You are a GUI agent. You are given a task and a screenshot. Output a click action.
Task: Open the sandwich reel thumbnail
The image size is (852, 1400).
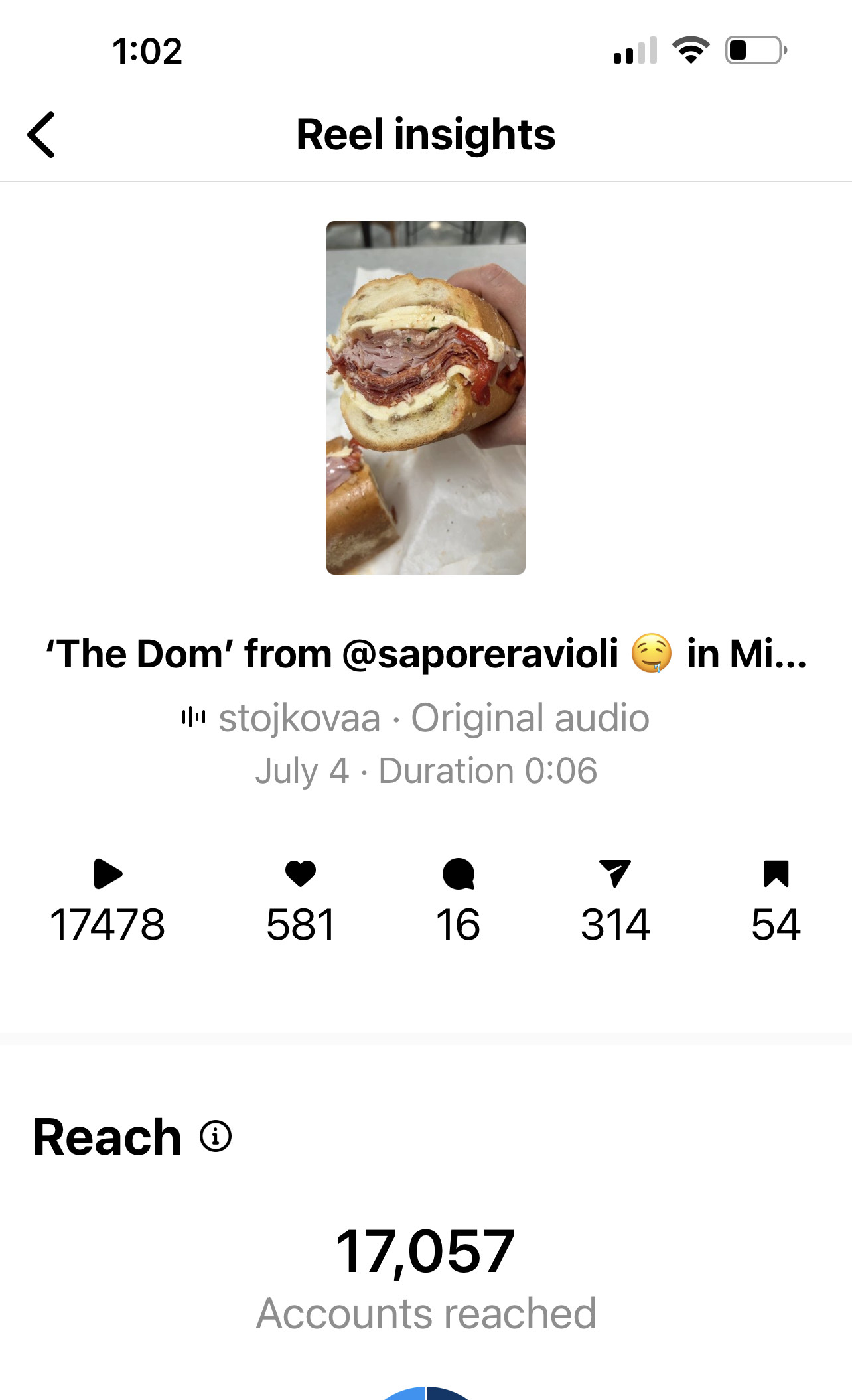tap(426, 397)
